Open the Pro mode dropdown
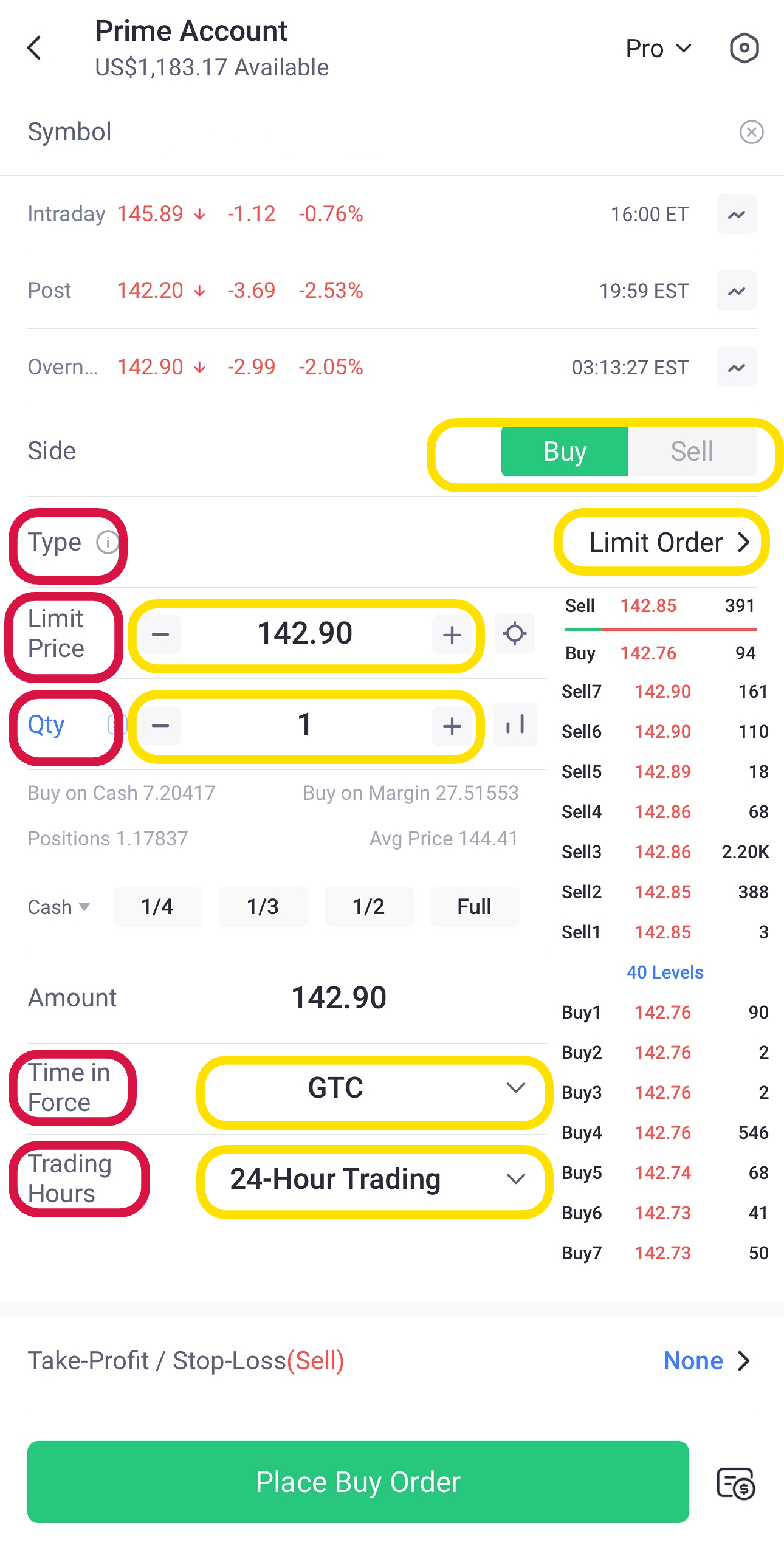The height and width of the screenshot is (1548, 784). pyautogui.click(x=659, y=49)
